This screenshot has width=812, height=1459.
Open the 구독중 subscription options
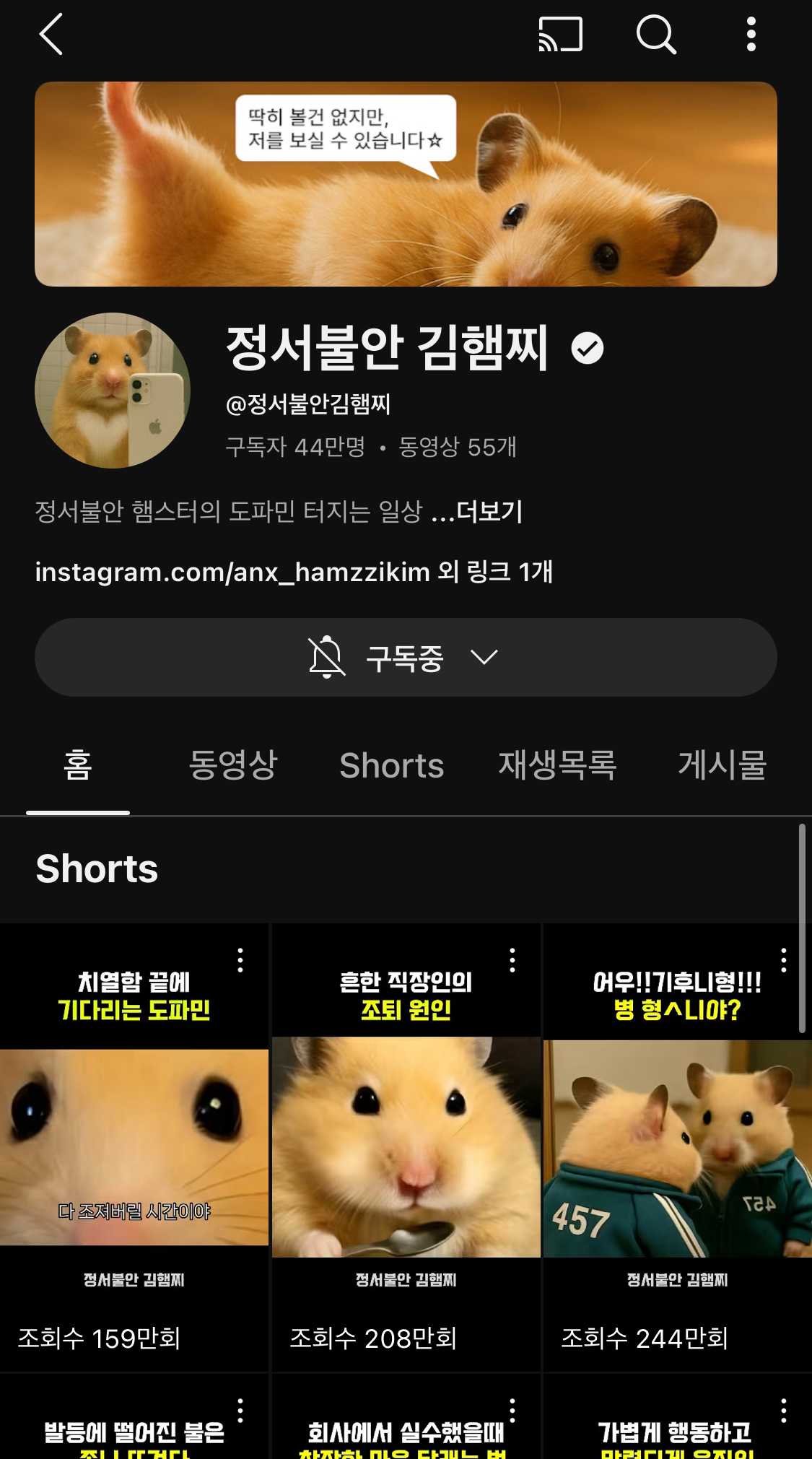(x=406, y=657)
